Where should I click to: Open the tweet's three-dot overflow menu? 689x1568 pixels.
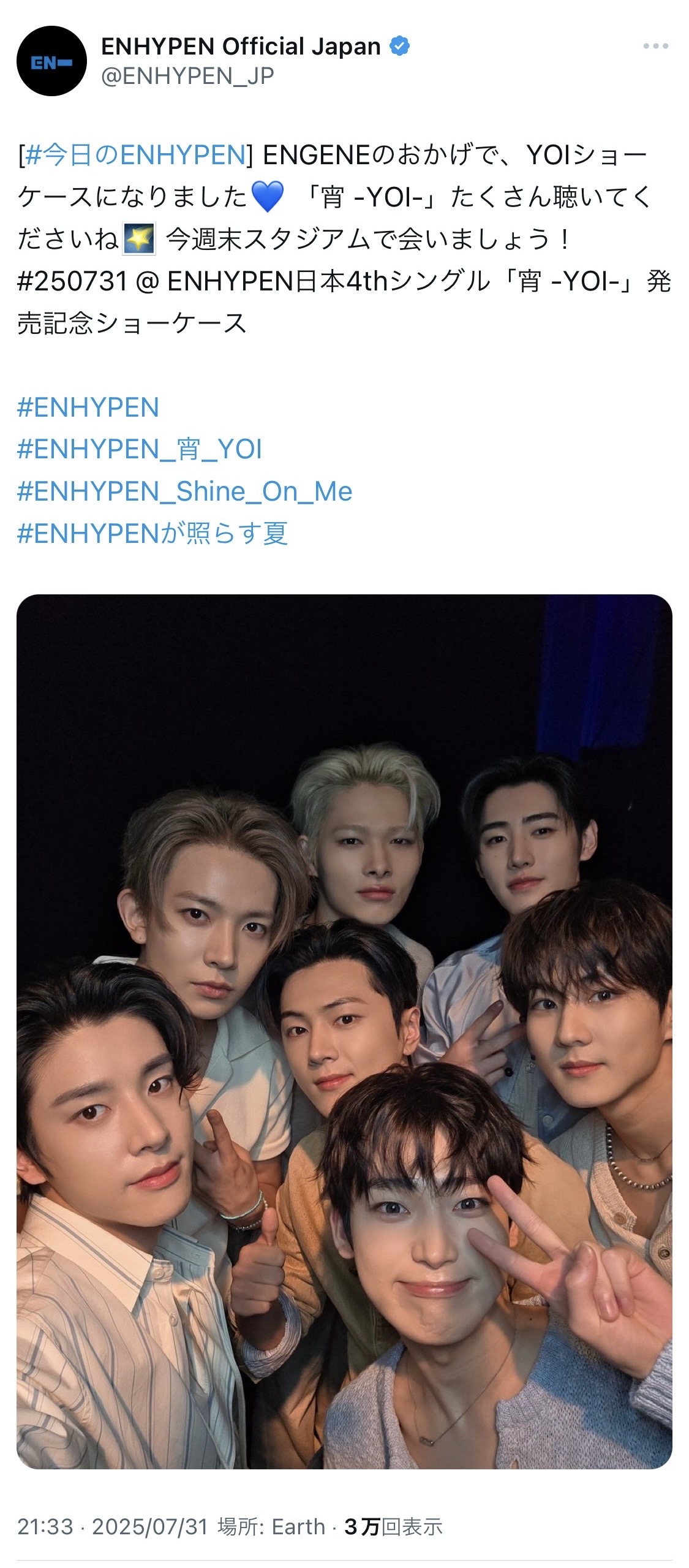click(655, 47)
